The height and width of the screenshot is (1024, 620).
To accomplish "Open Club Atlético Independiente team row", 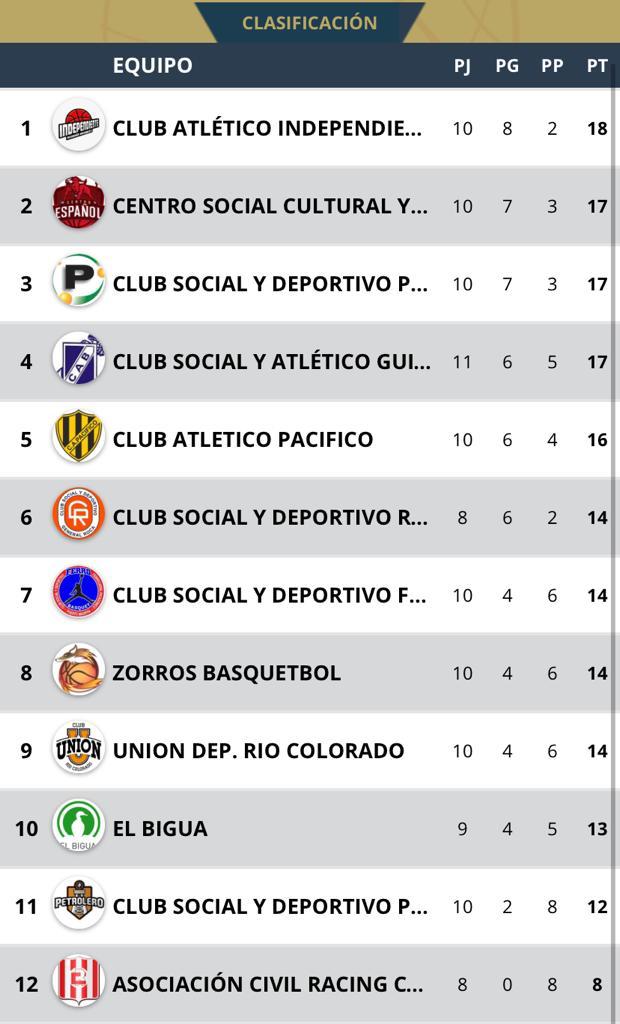I will (267, 128).
